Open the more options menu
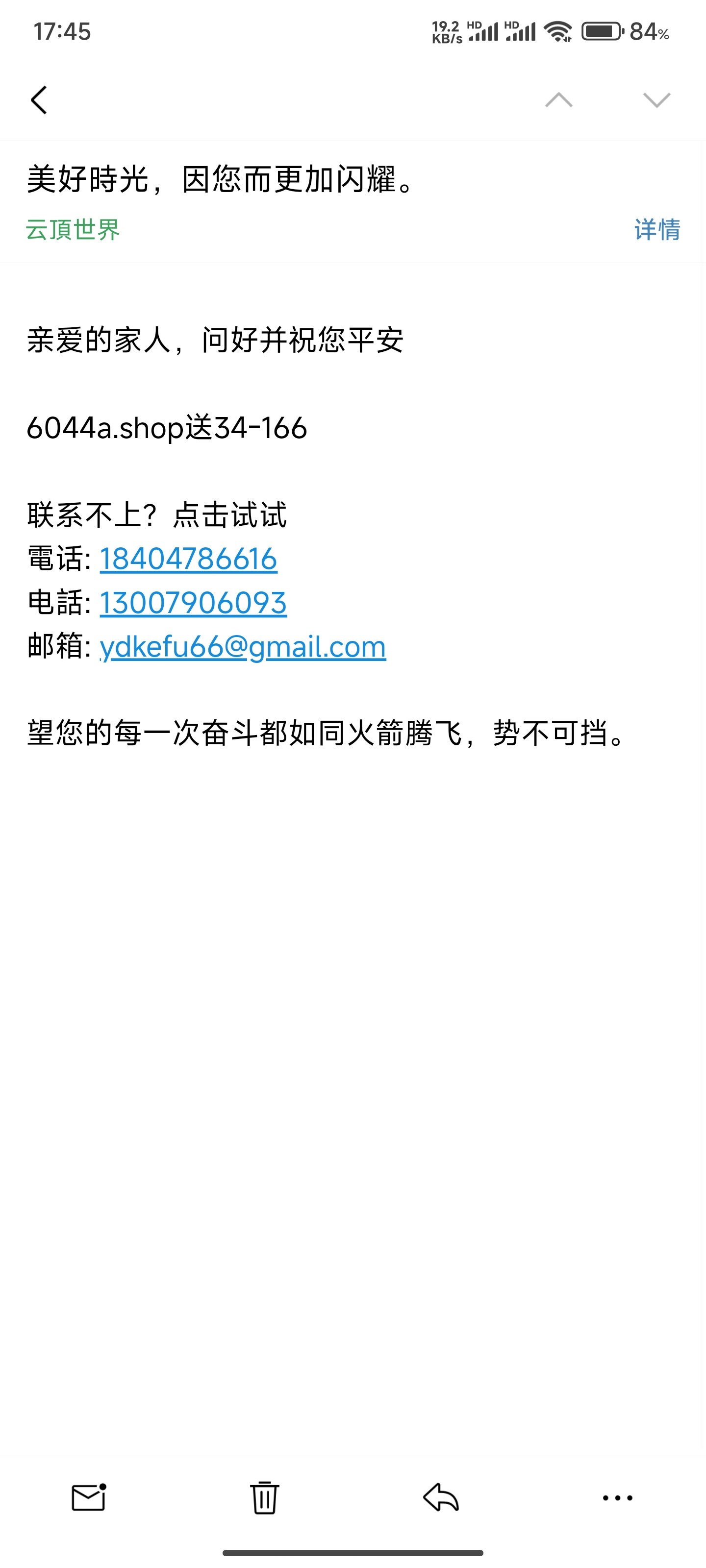Viewport: 706px width, 1568px height. (x=617, y=1497)
